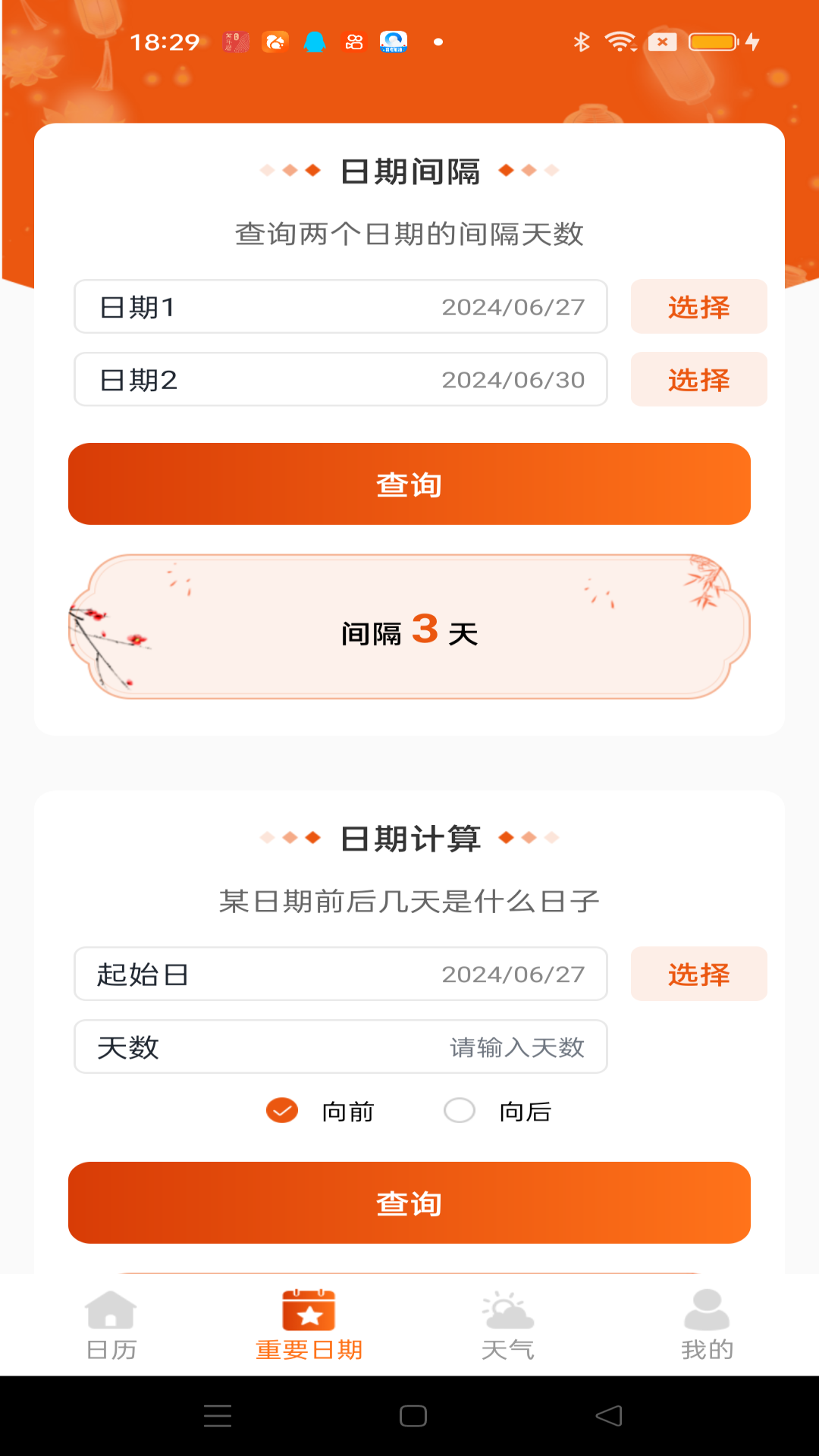Open the date picker via 日期2 选择

[x=698, y=379]
